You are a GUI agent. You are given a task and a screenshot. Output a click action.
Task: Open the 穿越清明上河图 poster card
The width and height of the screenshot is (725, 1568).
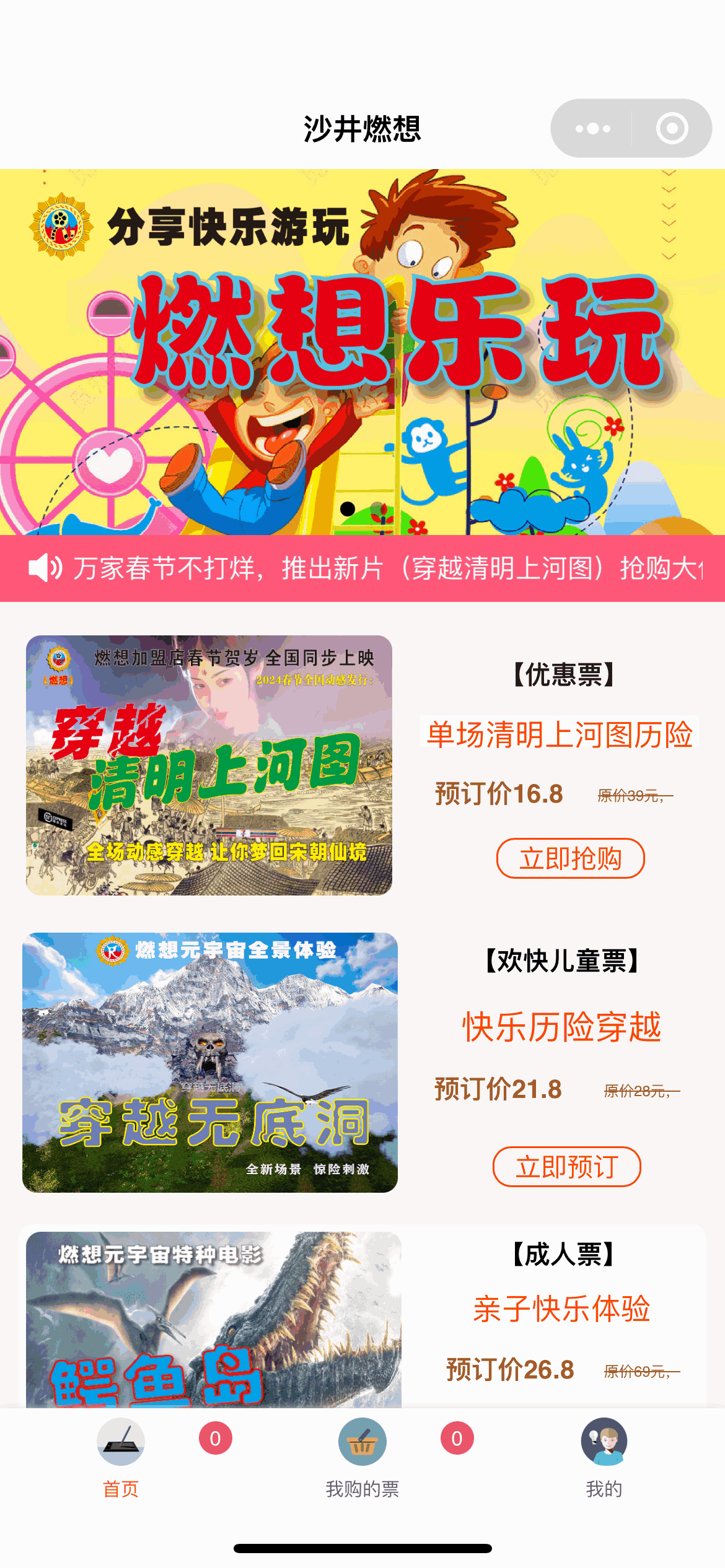(209, 765)
